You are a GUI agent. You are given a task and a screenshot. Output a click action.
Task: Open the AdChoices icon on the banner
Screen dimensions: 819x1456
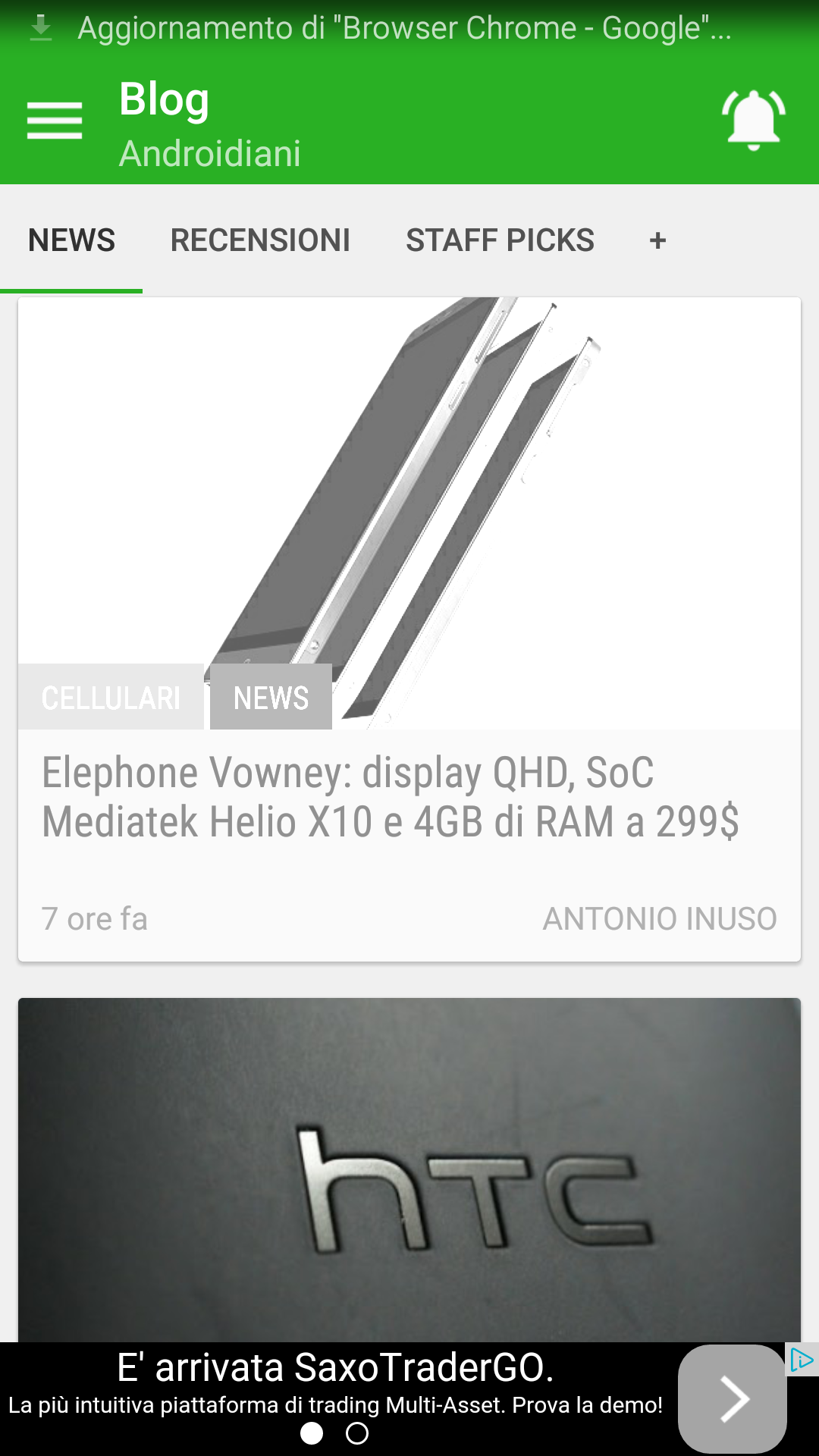[x=802, y=1360]
